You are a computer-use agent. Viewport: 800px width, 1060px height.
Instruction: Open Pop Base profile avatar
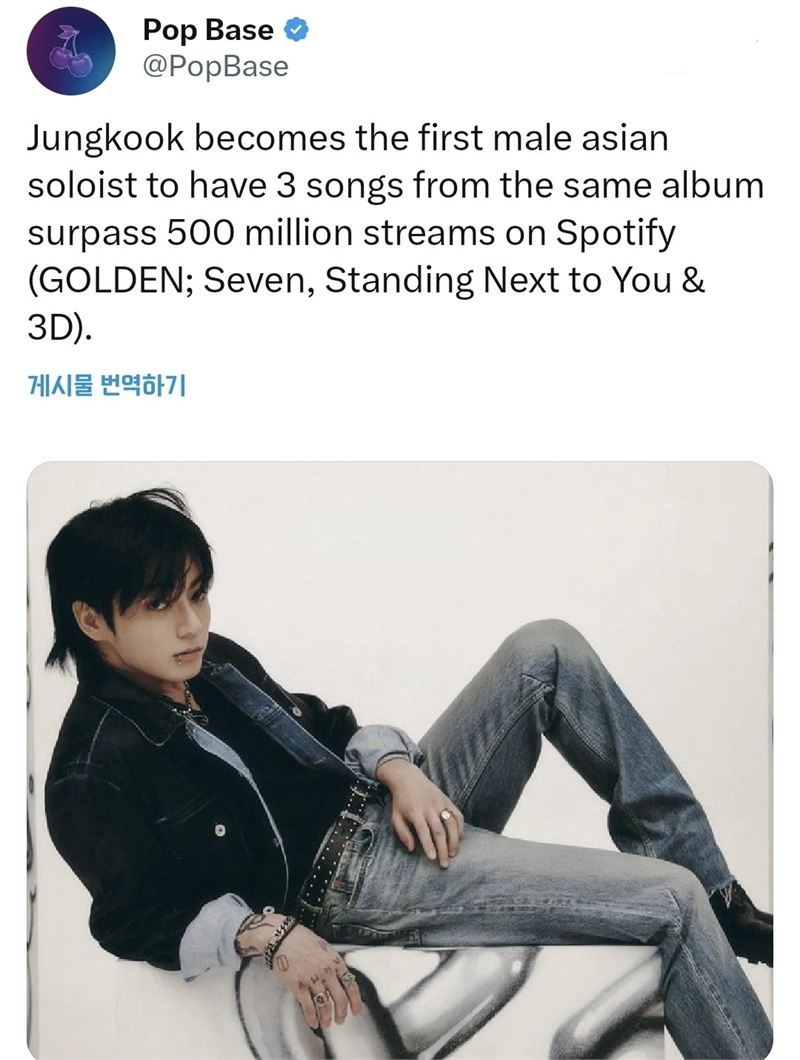[71, 51]
